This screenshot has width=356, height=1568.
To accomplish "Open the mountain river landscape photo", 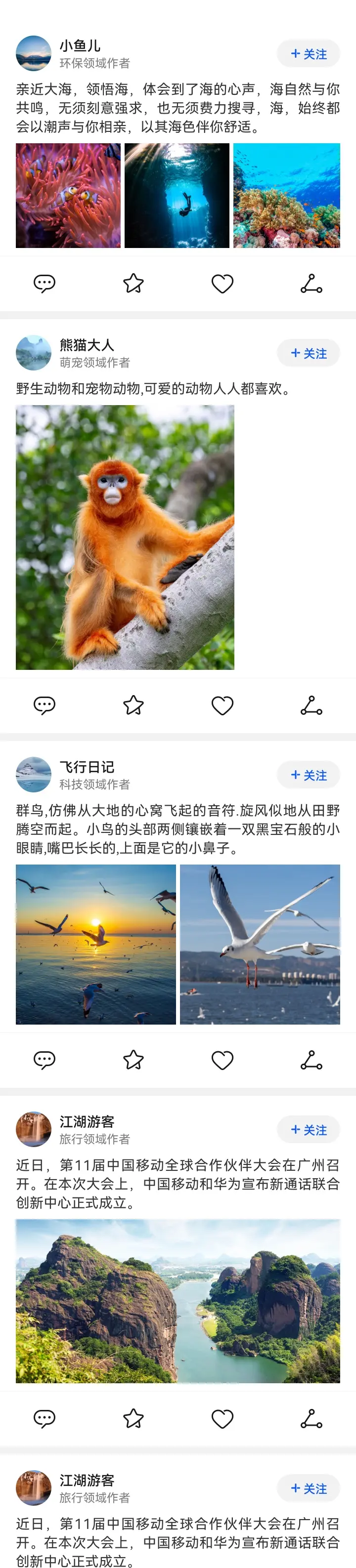I will pyautogui.click(x=178, y=1301).
